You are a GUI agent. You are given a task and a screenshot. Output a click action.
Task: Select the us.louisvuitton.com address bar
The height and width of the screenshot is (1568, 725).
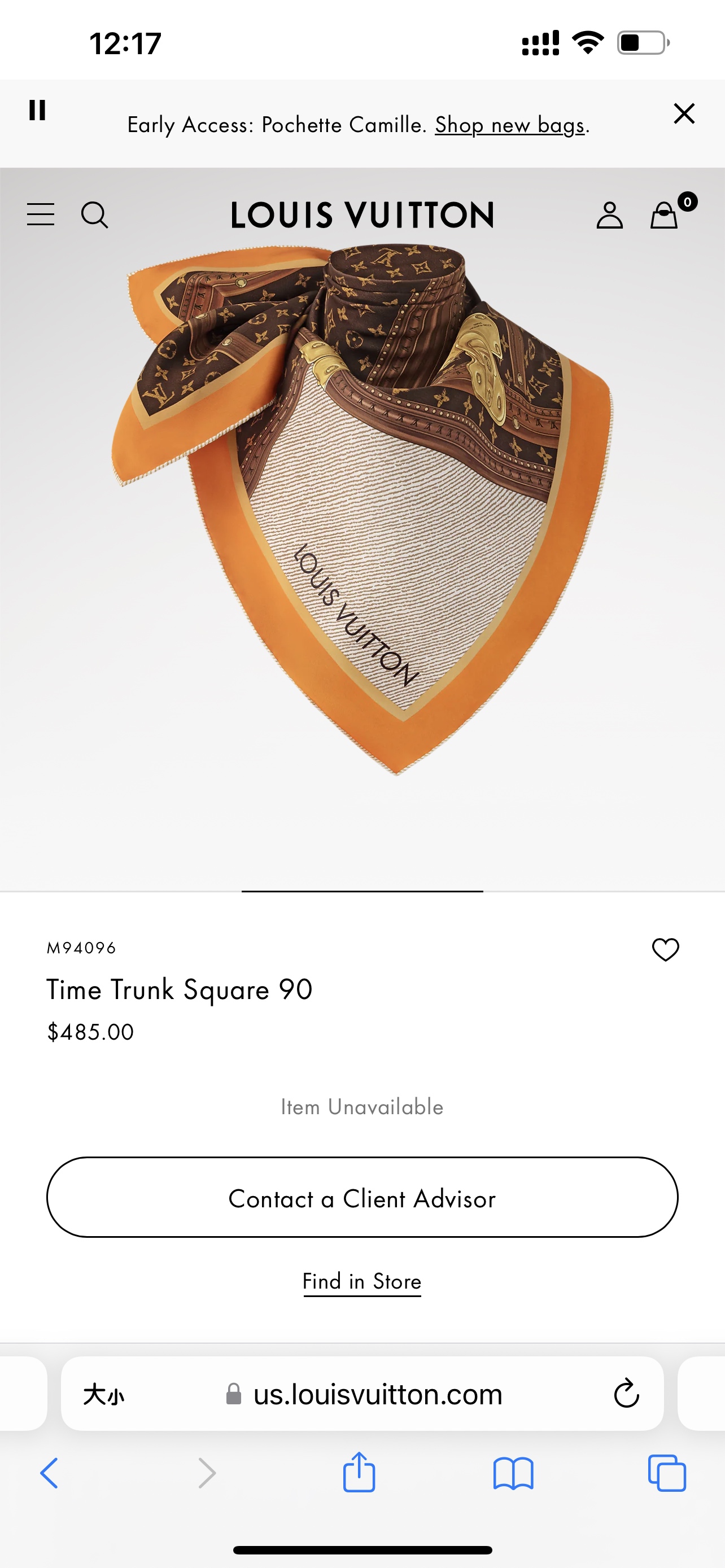(x=377, y=1394)
